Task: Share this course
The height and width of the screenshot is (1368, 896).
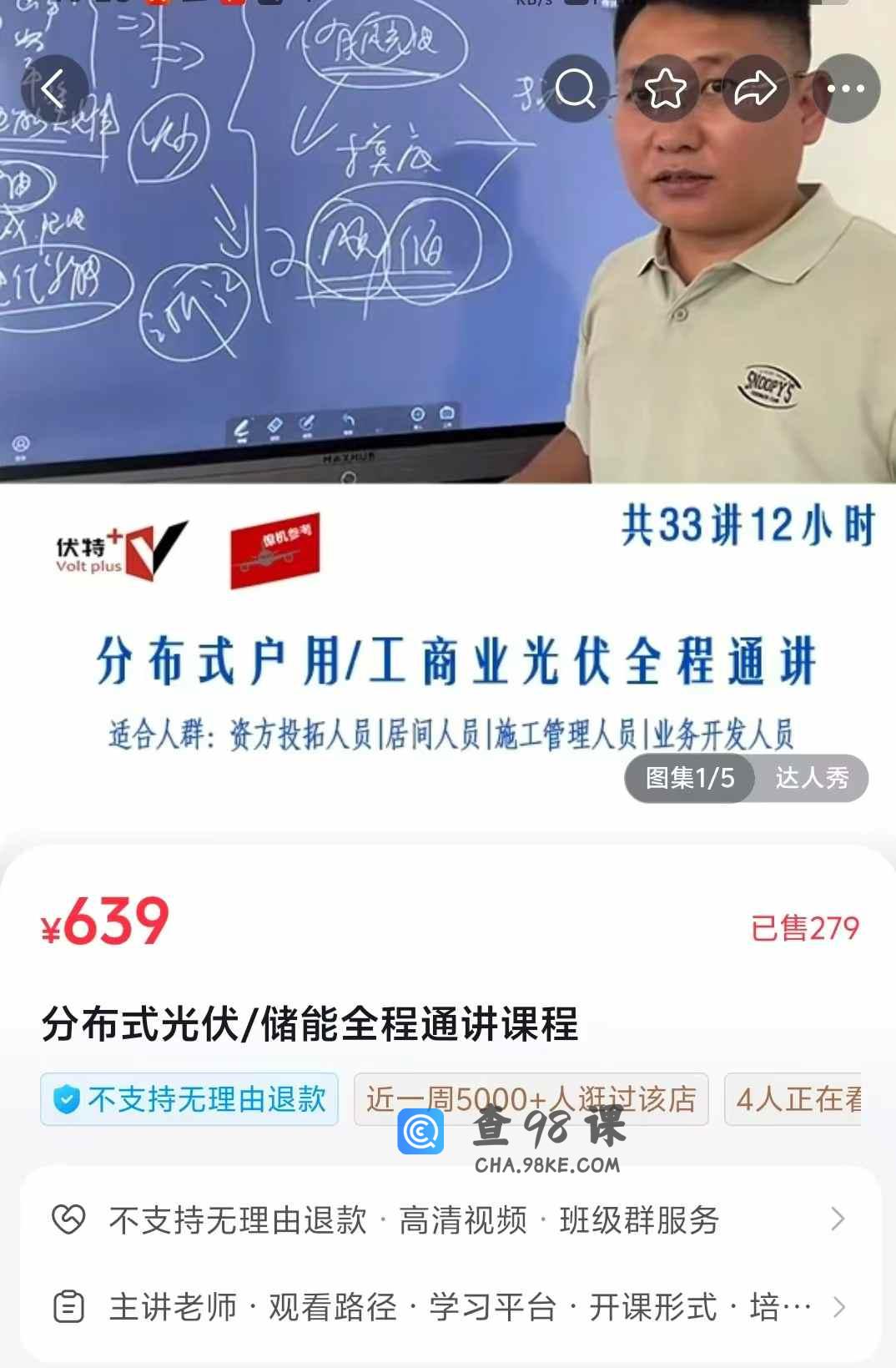Action: click(x=755, y=88)
